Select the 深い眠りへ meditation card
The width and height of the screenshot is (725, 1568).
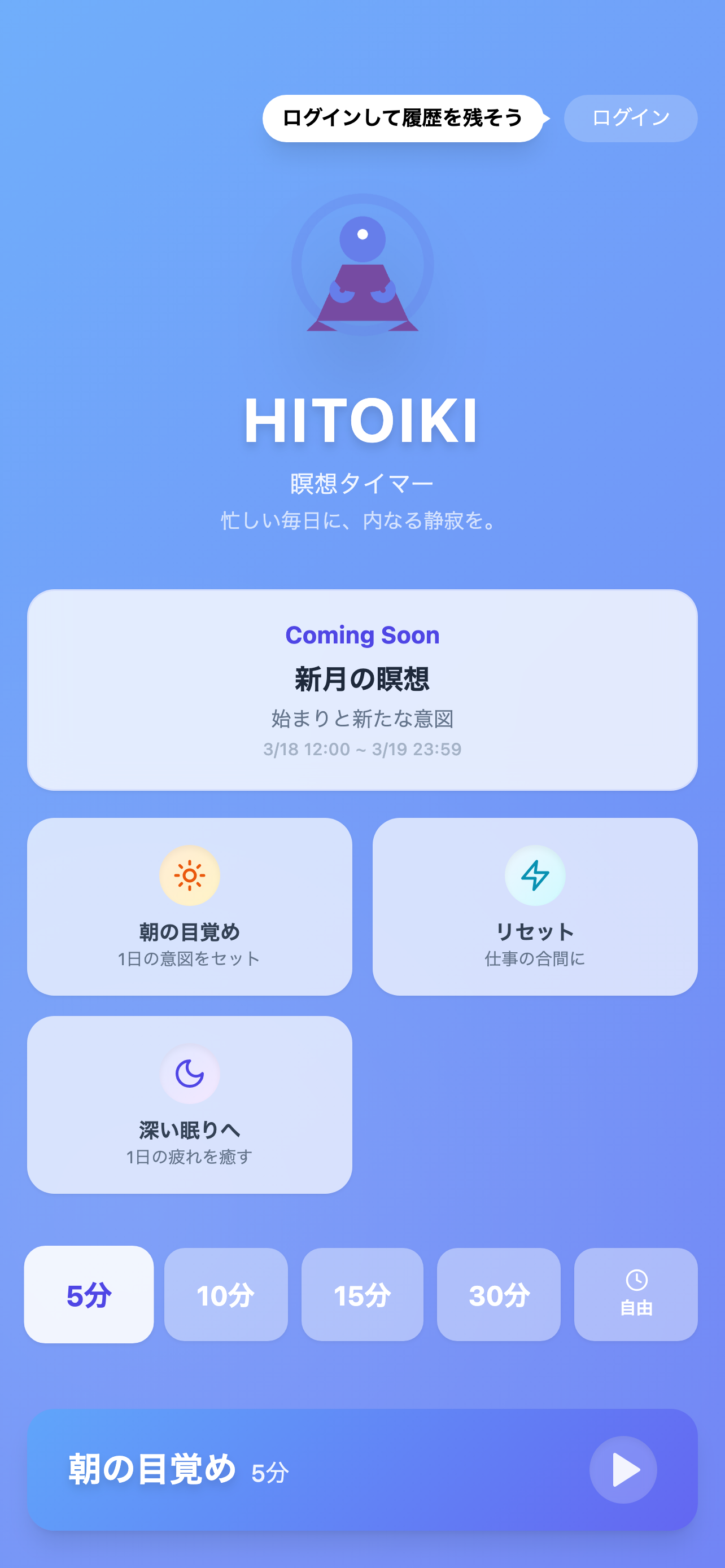(x=189, y=1105)
